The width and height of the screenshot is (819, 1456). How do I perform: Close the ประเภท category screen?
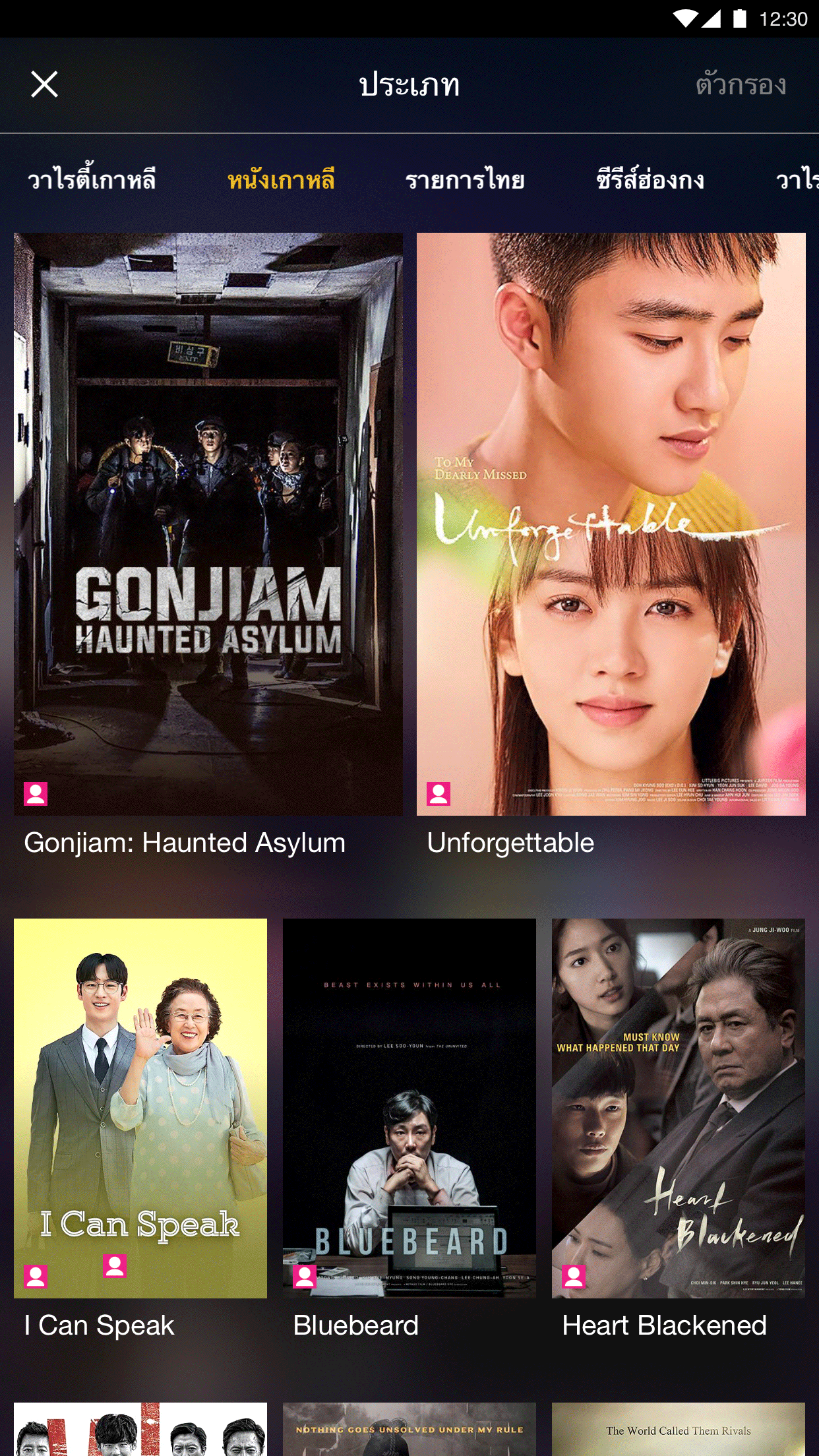(x=44, y=84)
